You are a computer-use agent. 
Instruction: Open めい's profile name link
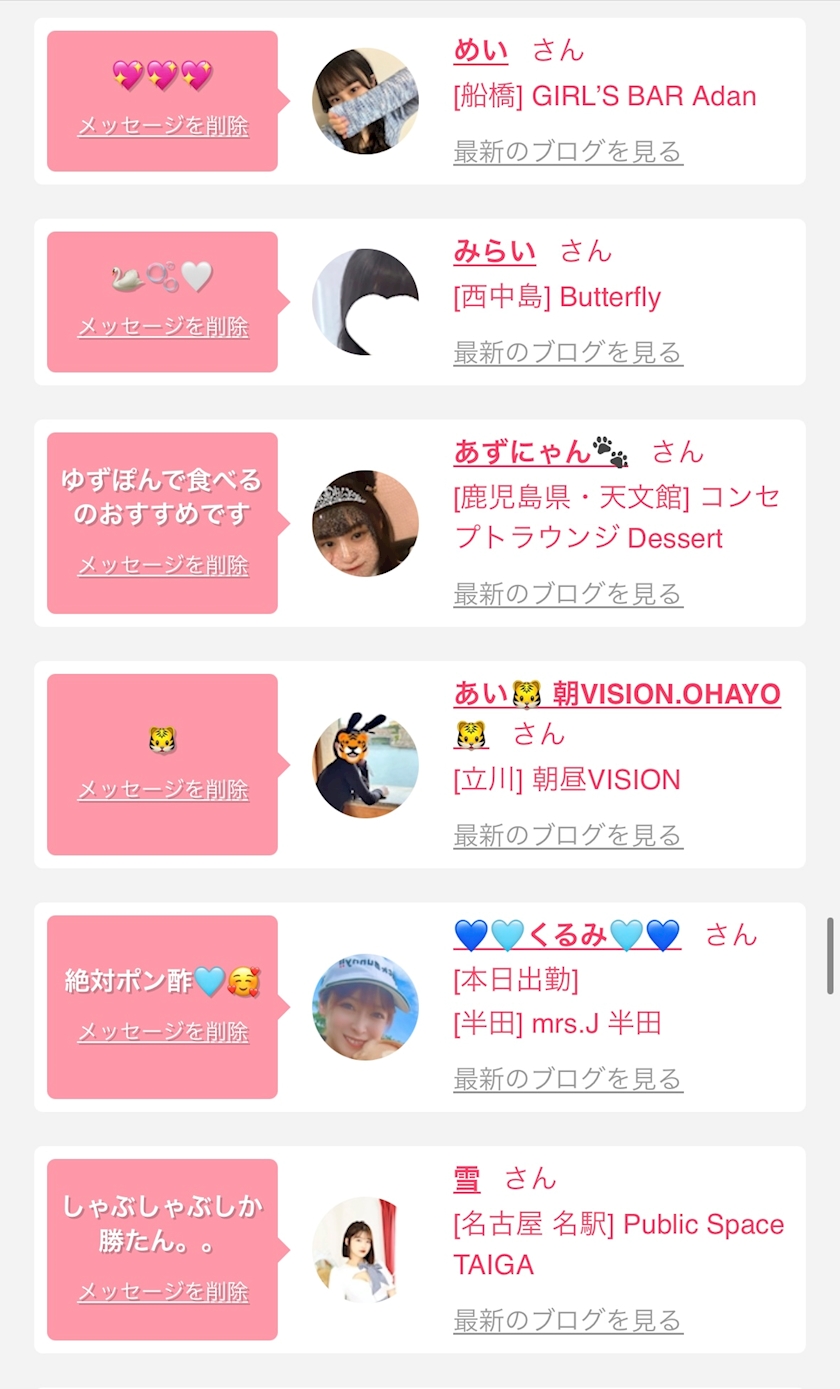[x=481, y=50]
